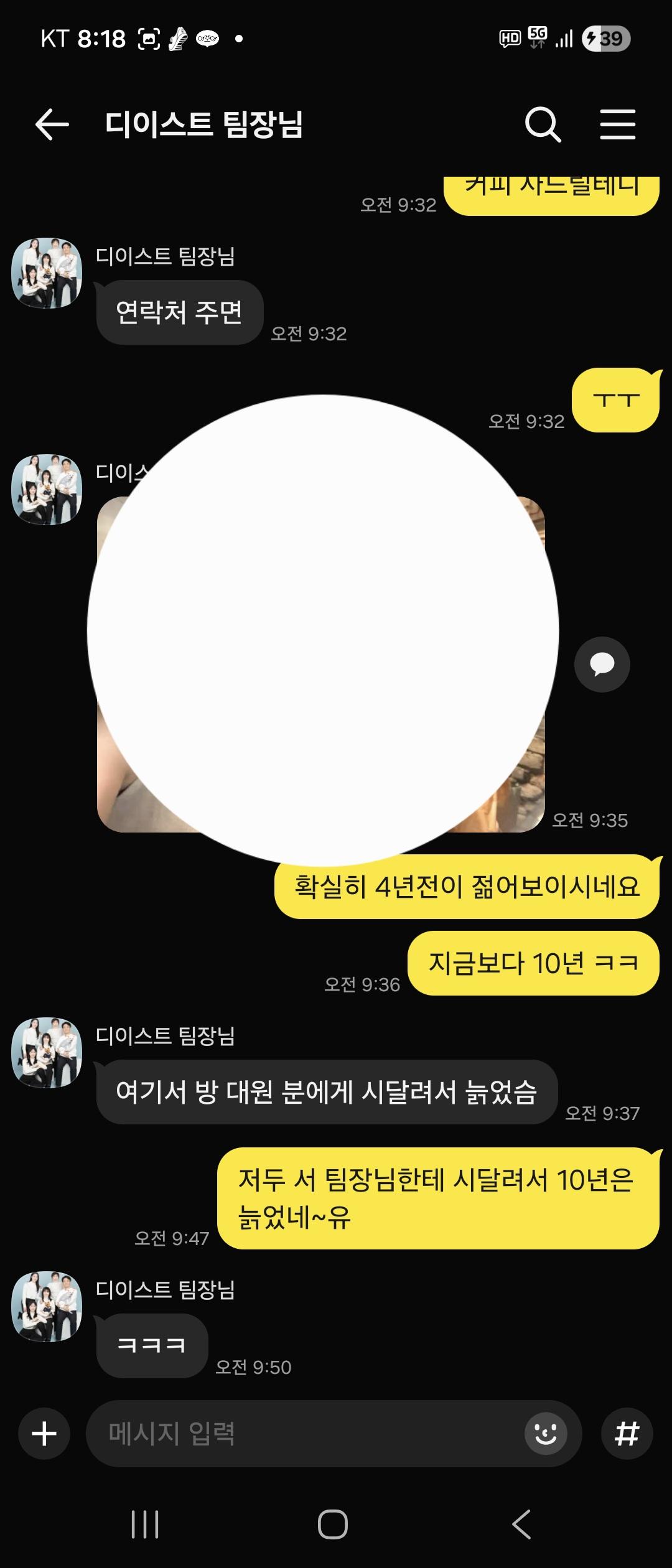Image resolution: width=672 pixels, height=1568 pixels.
Task: Search within this chat
Action: point(543,124)
